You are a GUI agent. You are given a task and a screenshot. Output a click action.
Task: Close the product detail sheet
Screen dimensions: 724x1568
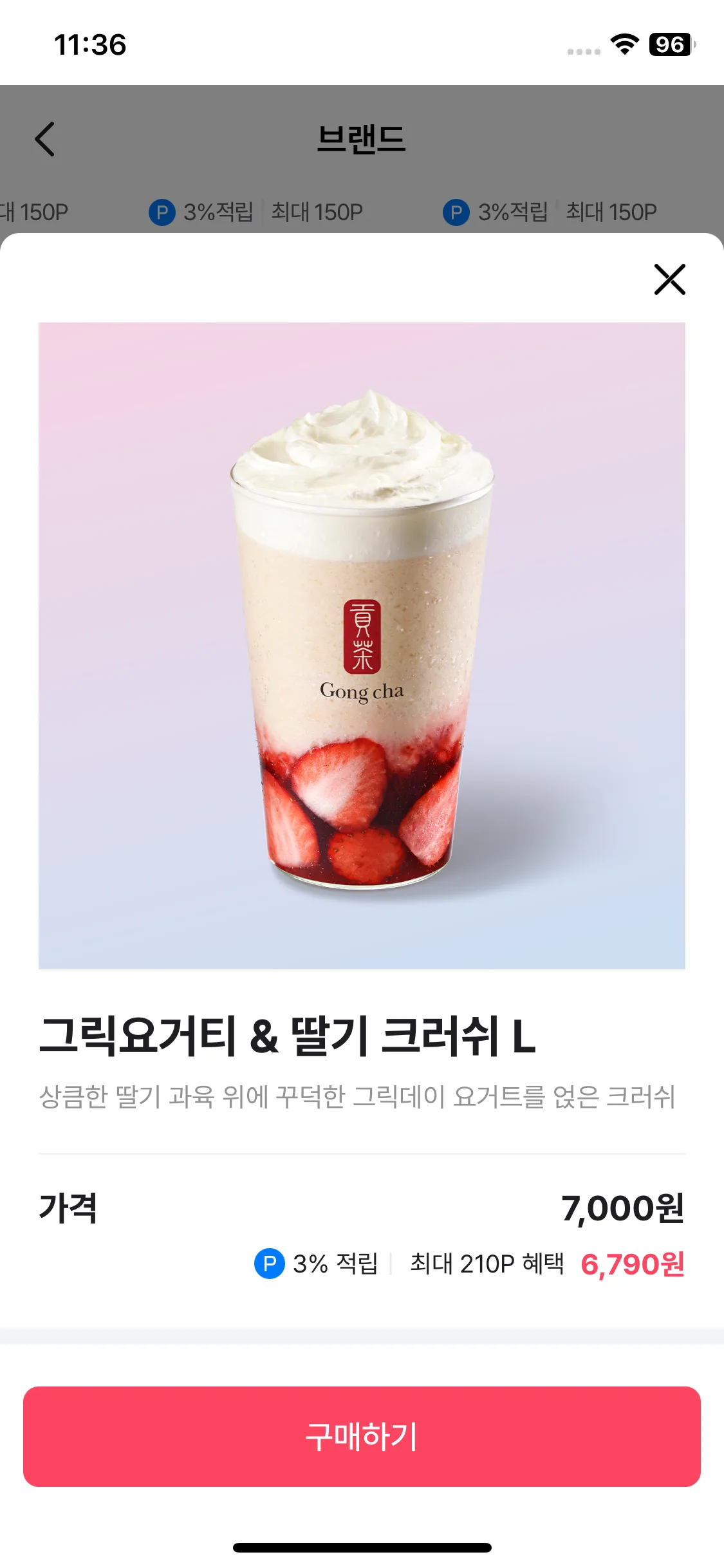[x=669, y=279]
